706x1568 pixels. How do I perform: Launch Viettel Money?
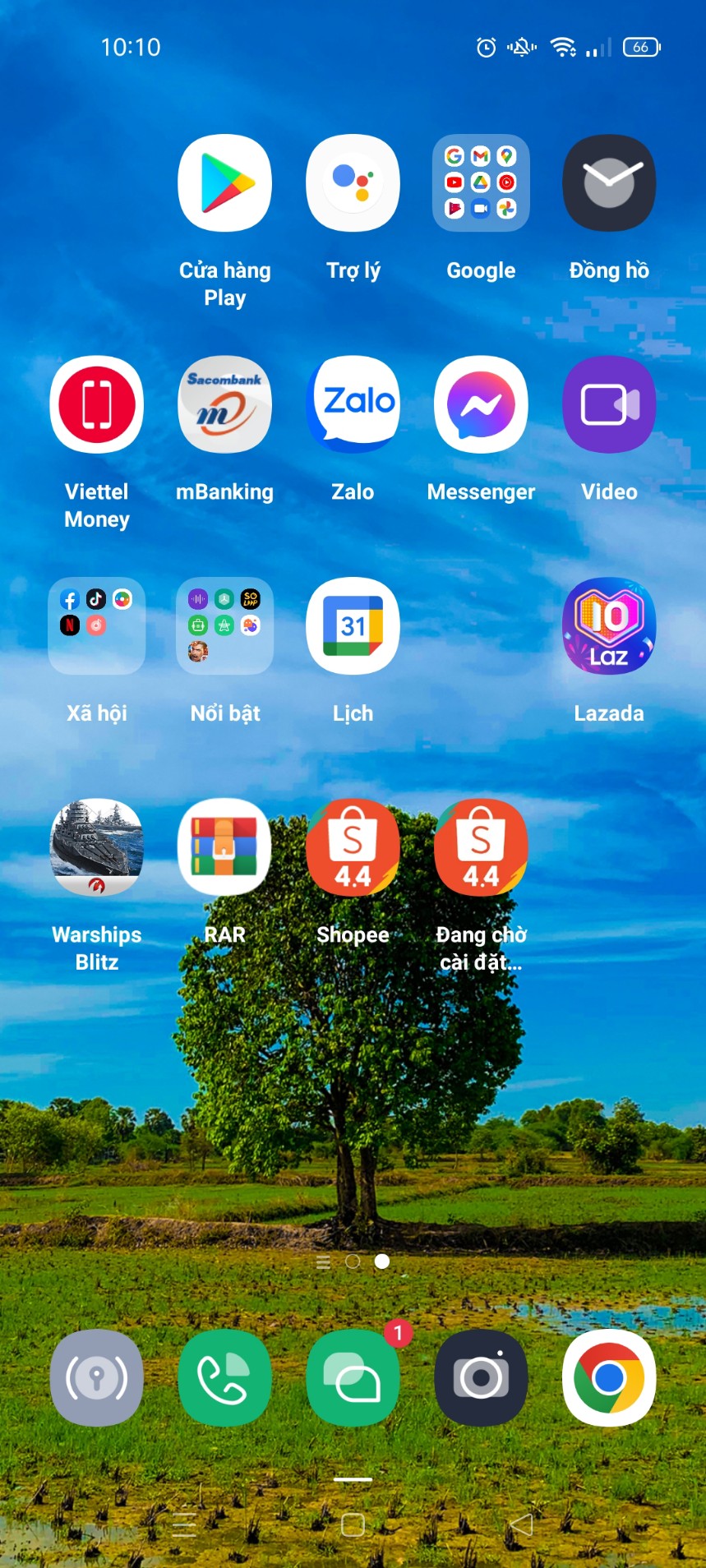click(97, 404)
